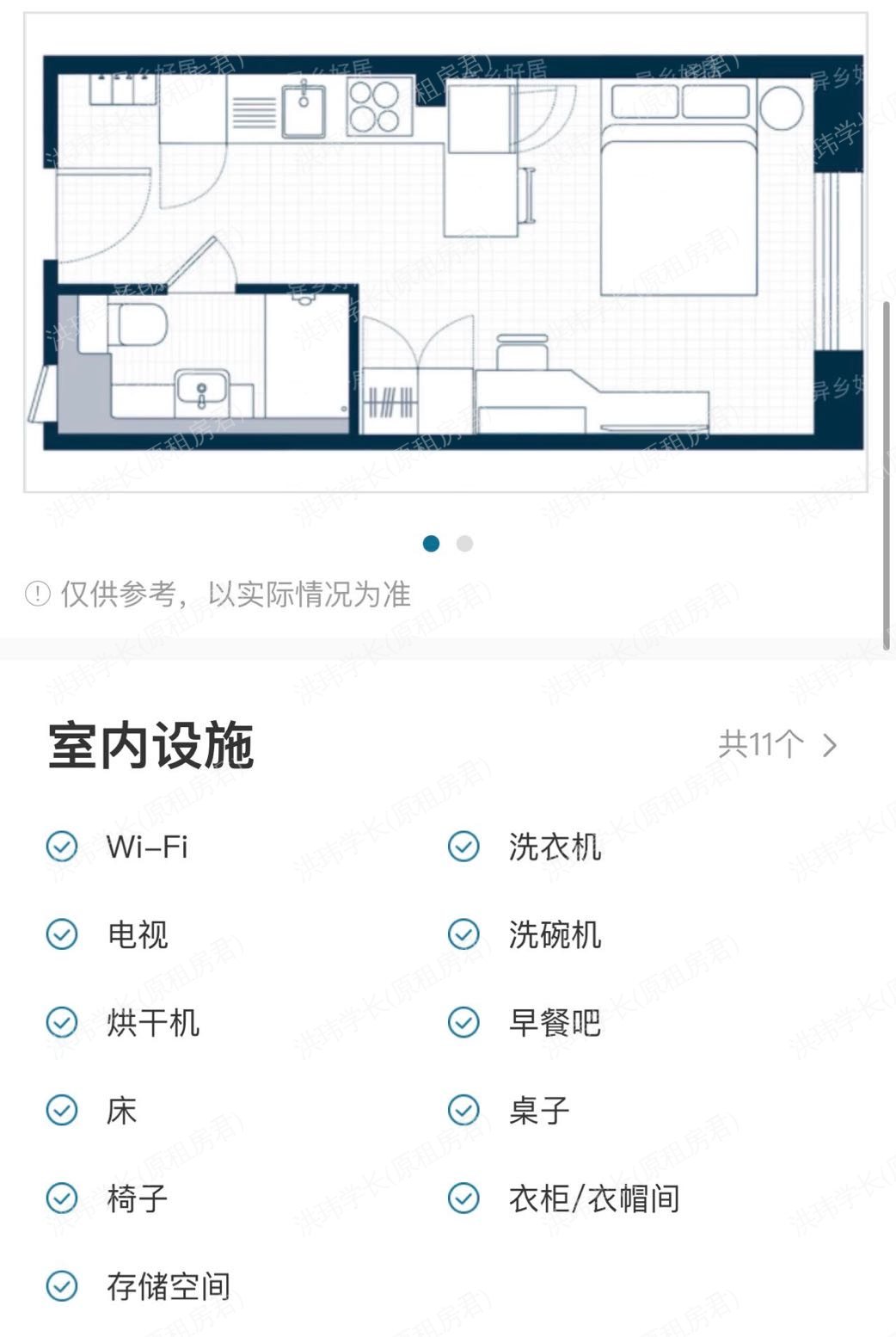The image size is (896, 1337).
Task: Open the full list of 11 facilities
Action: click(x=776, y=744)
